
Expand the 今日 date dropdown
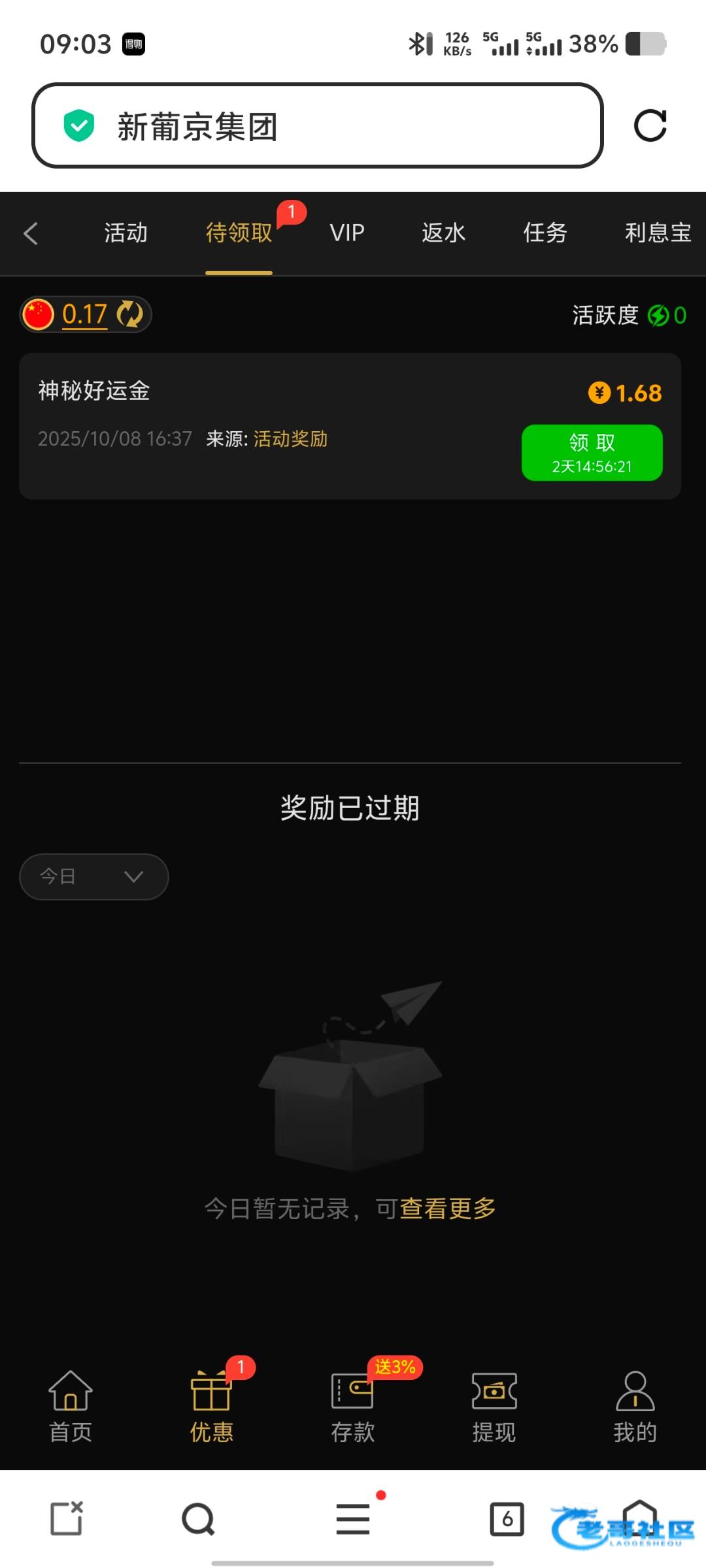pos(94,876)
